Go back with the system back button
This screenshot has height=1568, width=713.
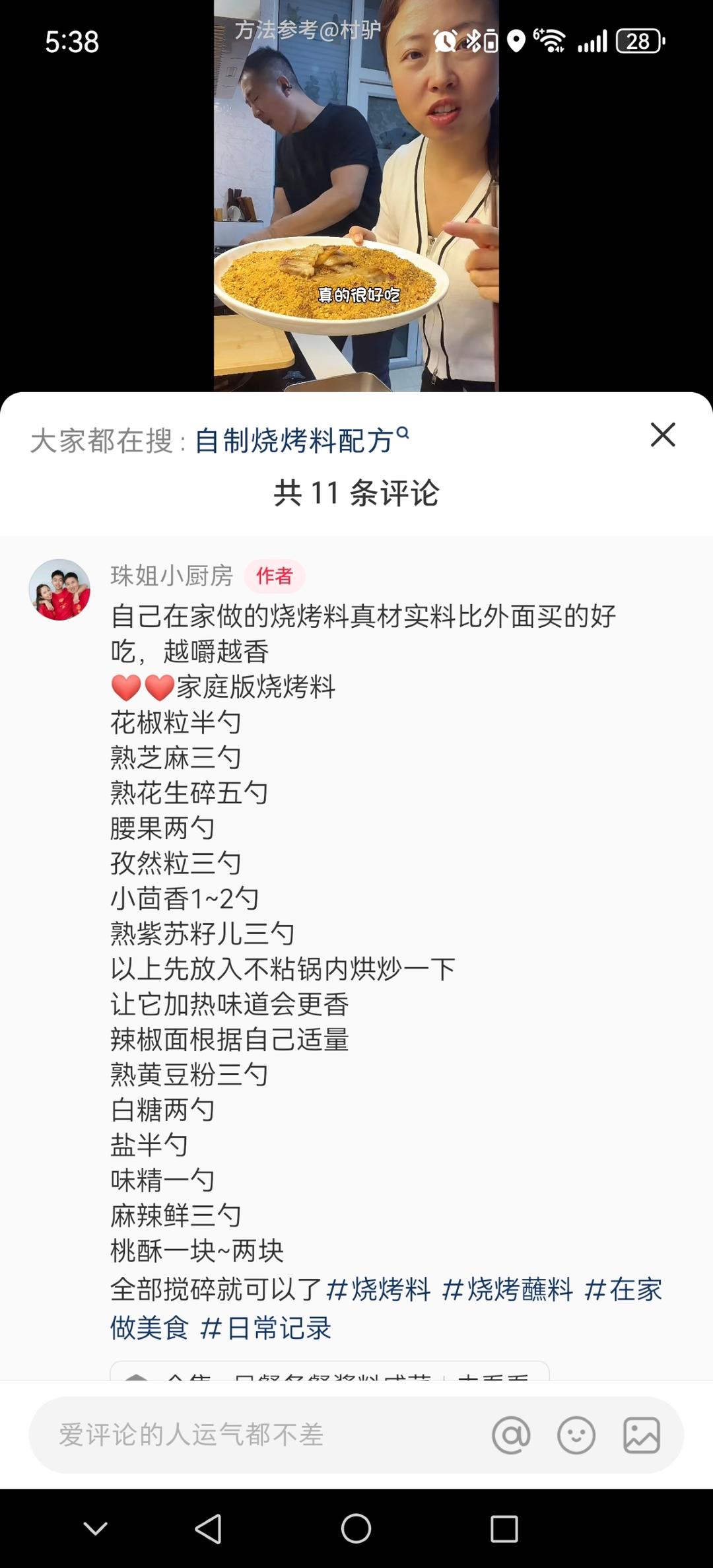pos(209,1528)
